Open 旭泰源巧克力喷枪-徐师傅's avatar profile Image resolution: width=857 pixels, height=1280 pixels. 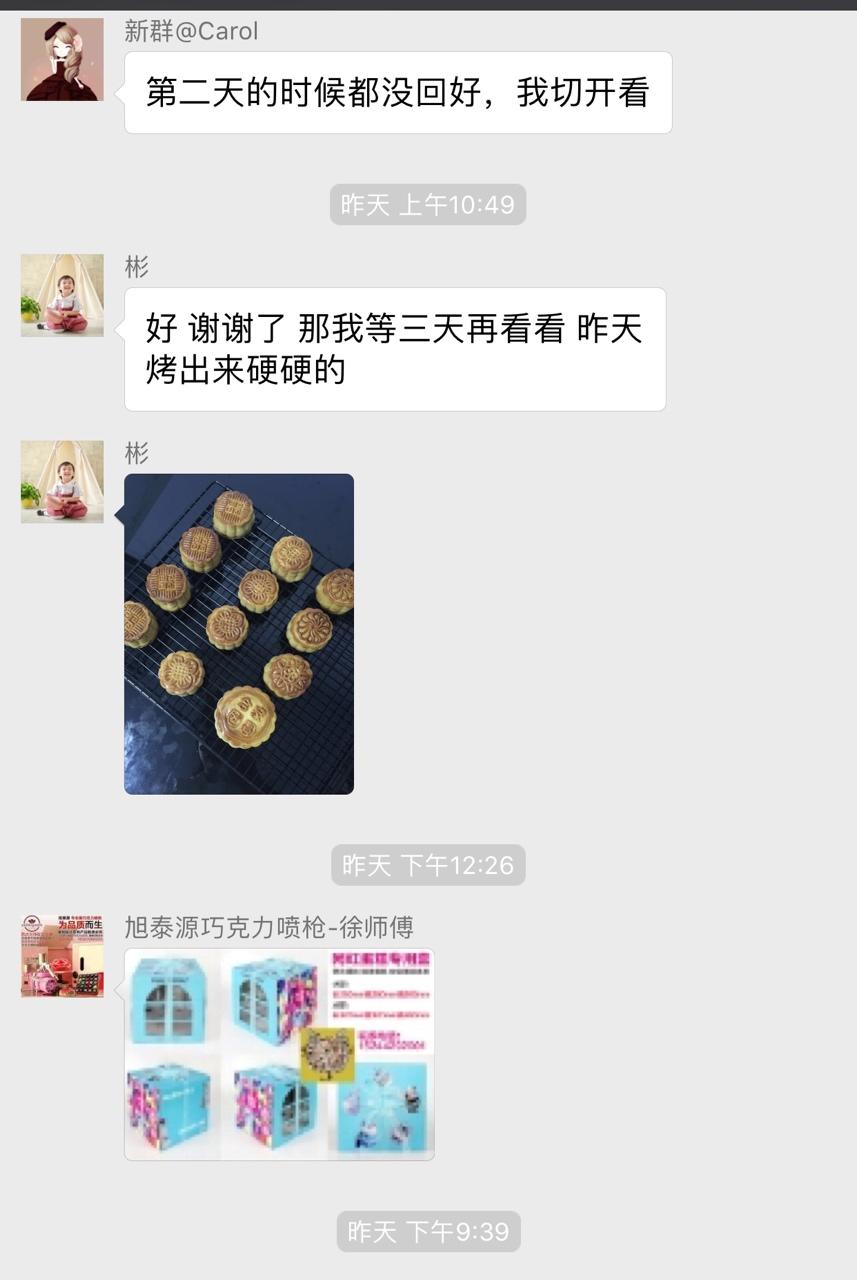click(x=62, y=956)
